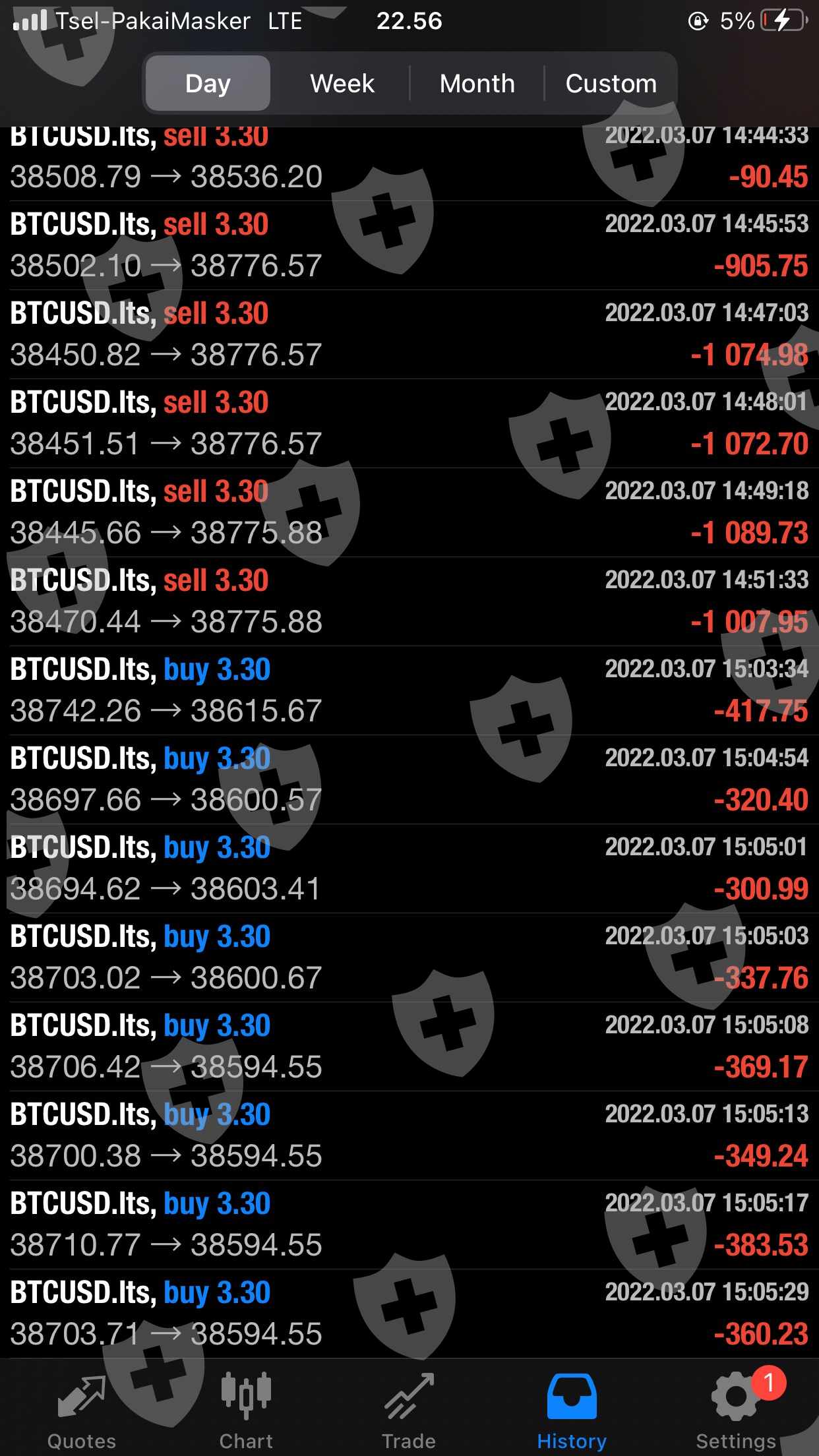The image size is (819, 1456).
Task: View the buy trade losing -300.99
Action: pyautogui.click(x=409, y=868)
